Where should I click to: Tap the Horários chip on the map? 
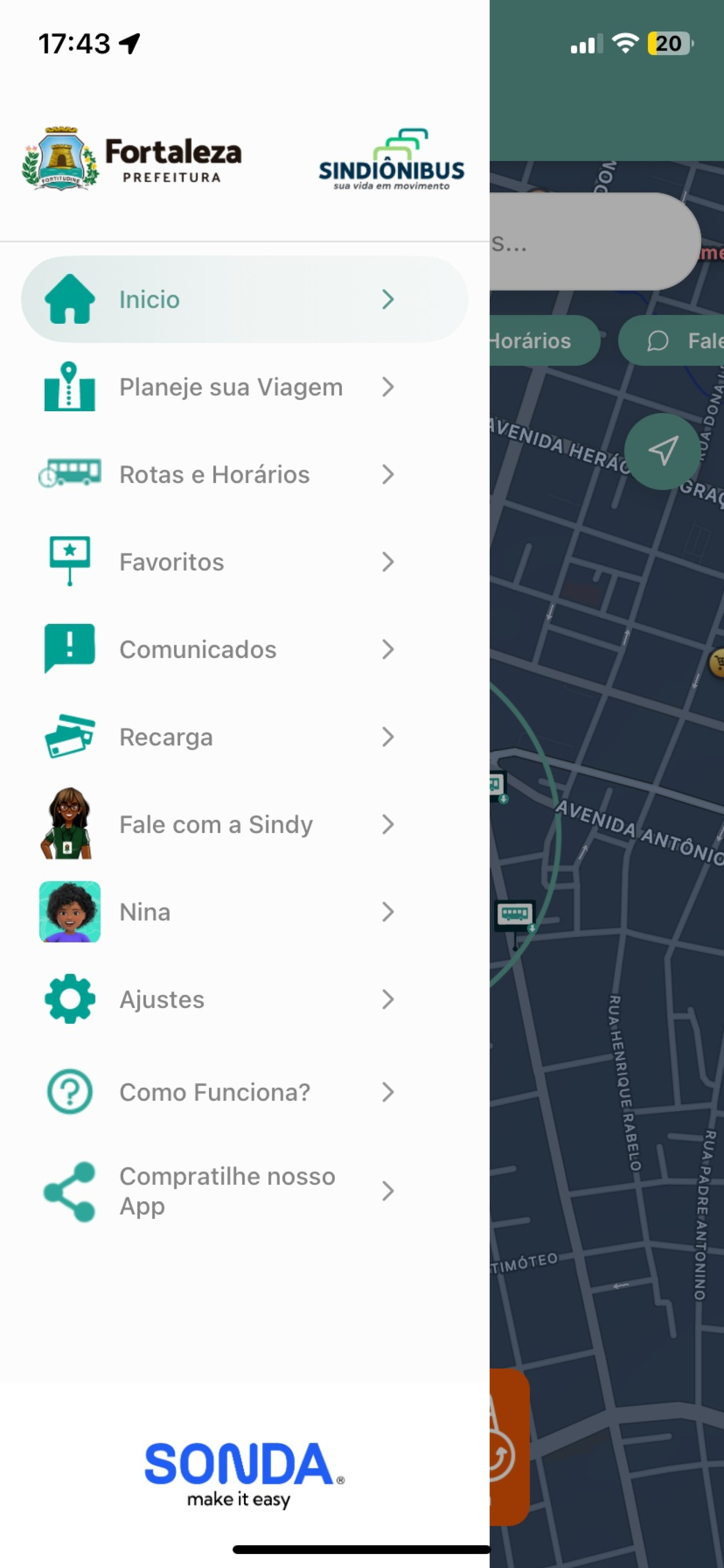535,341
